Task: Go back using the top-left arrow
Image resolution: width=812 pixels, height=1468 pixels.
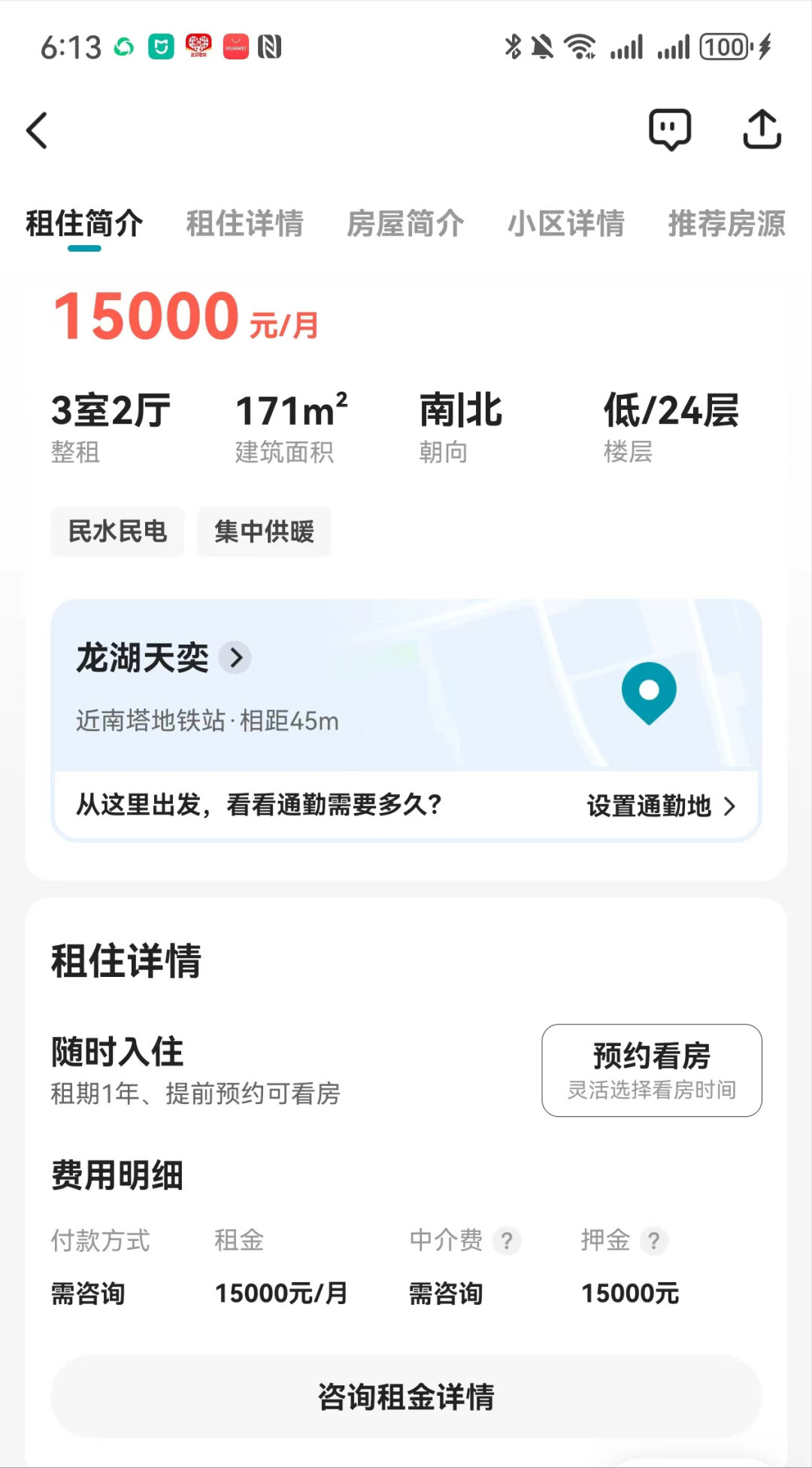Action: coord(38,130)
